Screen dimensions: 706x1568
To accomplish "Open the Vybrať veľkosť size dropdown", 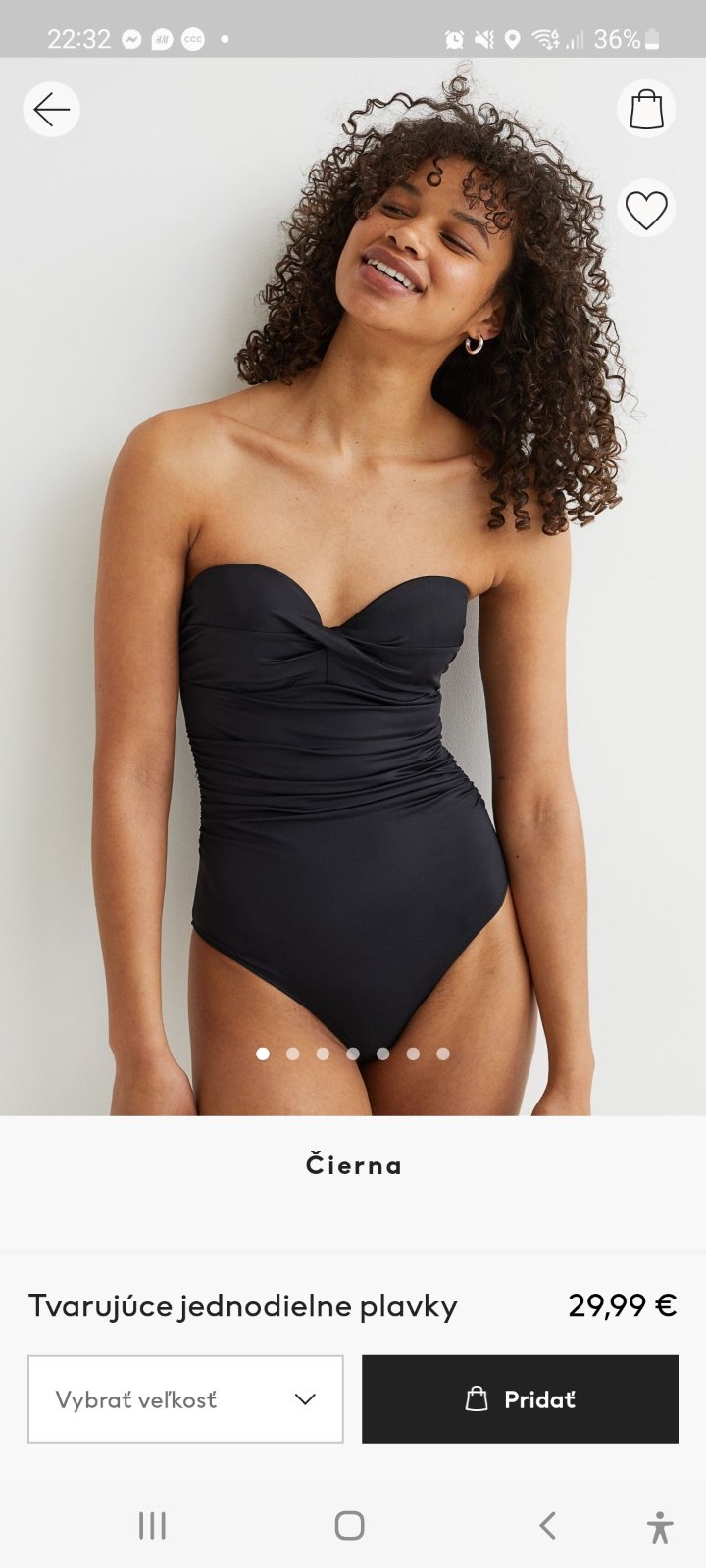I will point(185,1398).
